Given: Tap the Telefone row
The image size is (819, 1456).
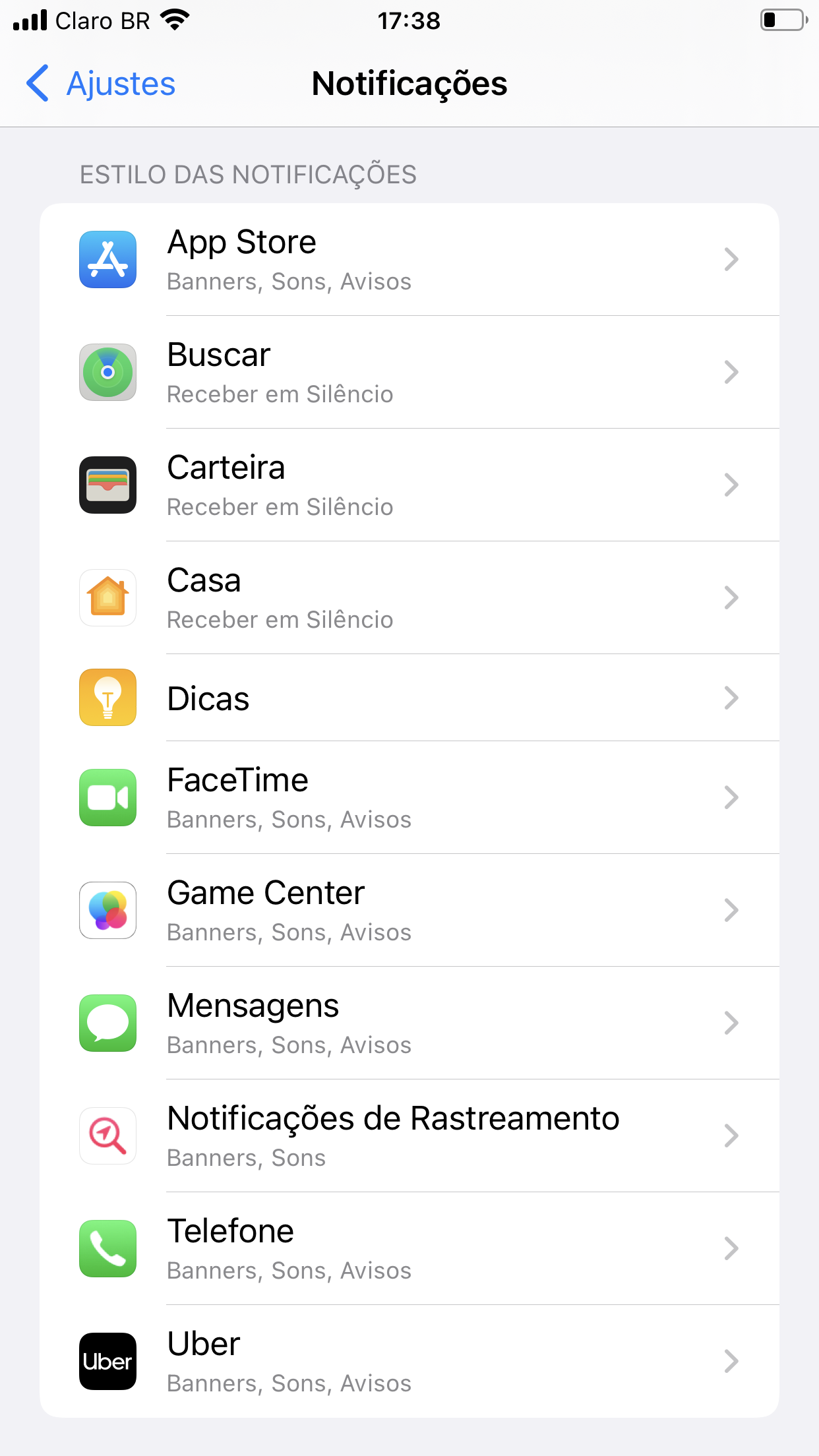Looking at the screenshot, I should pos(409,1249).
